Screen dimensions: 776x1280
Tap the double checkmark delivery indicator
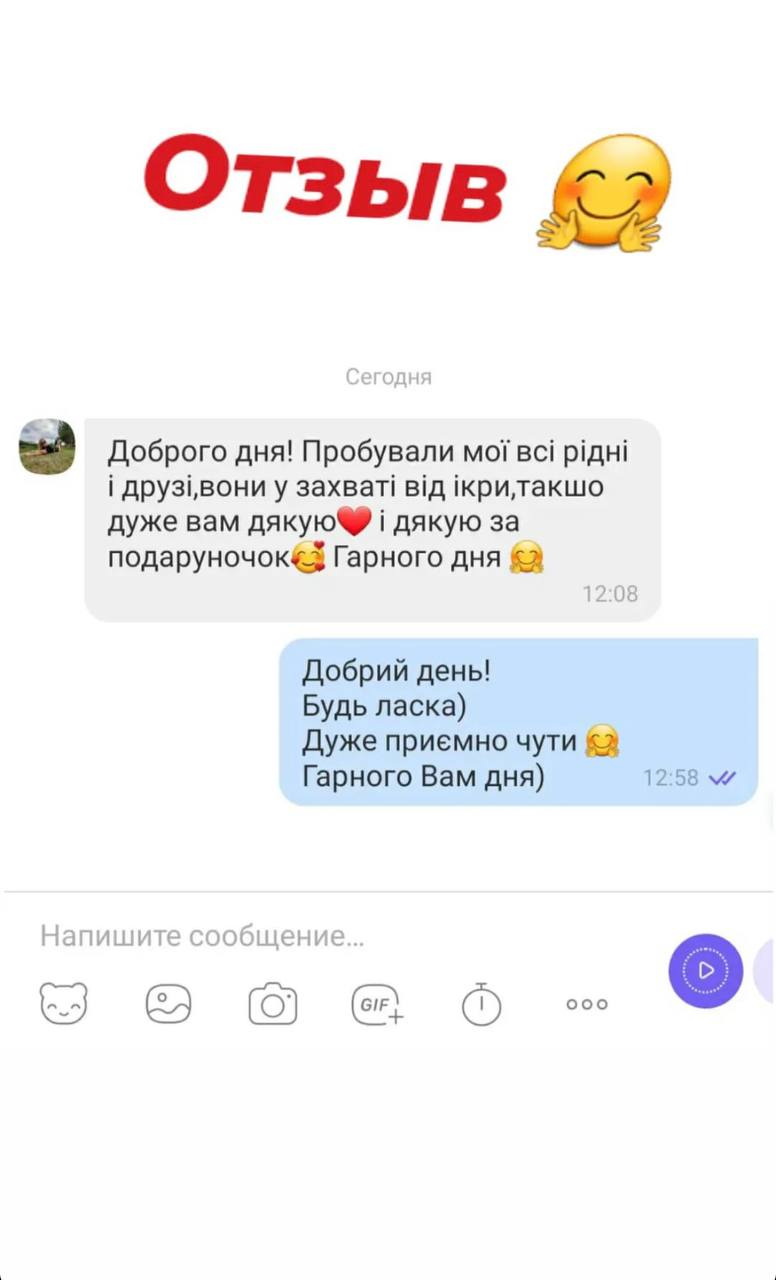(x=722, y=776)
